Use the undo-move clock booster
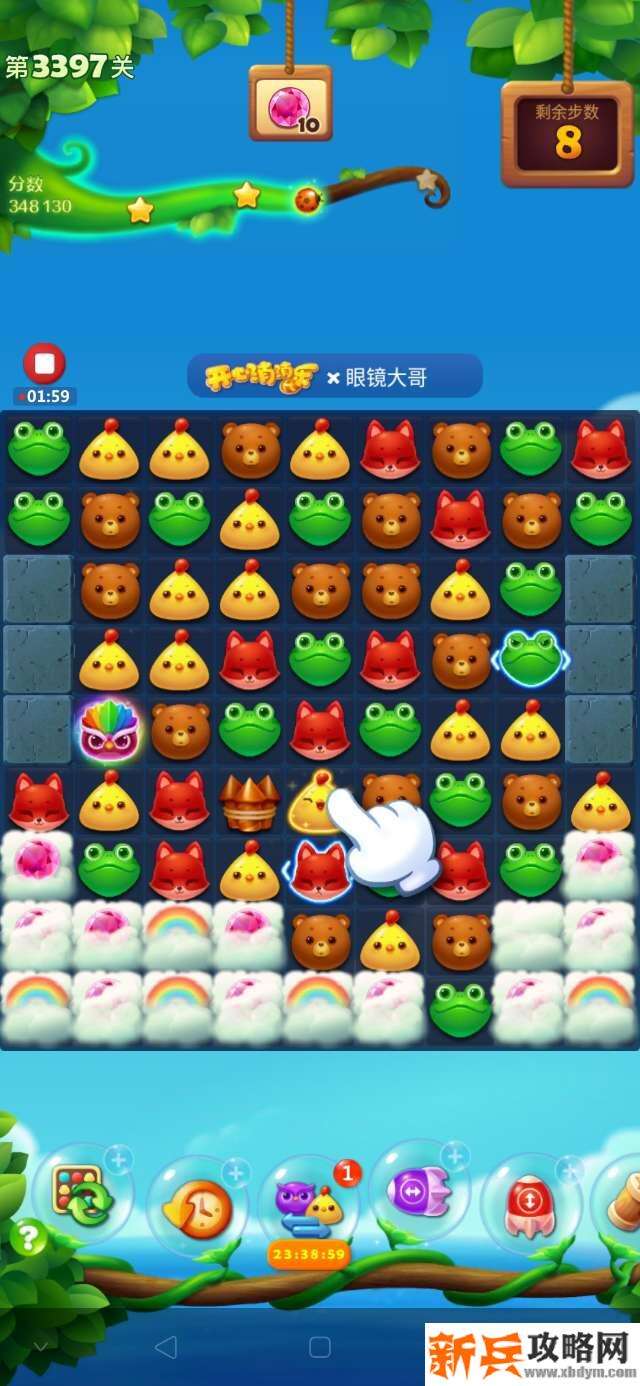 point(197,1207)
